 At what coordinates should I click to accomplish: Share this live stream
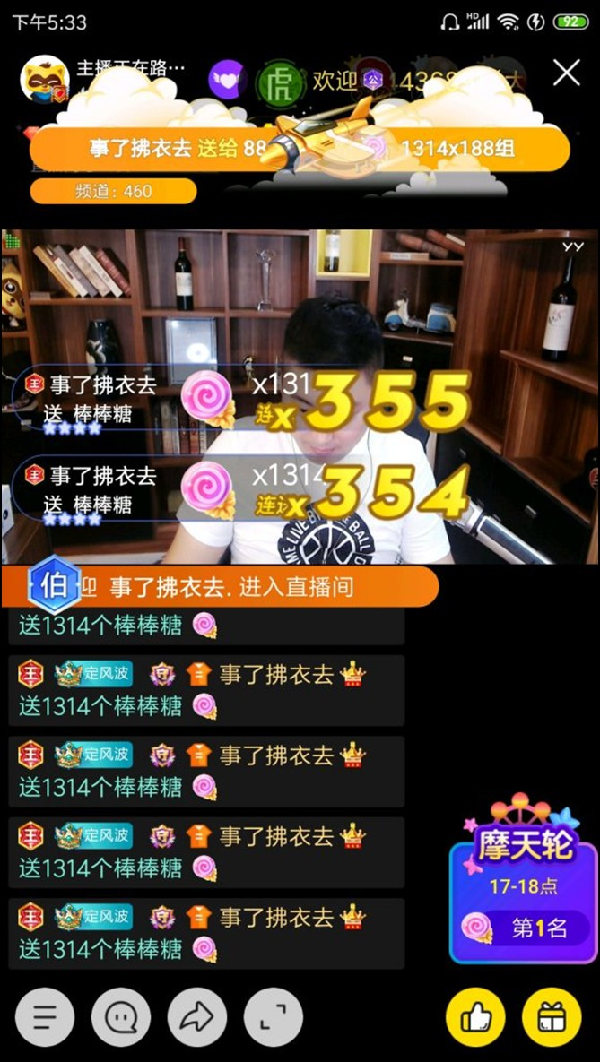[x=197, y=1018]
